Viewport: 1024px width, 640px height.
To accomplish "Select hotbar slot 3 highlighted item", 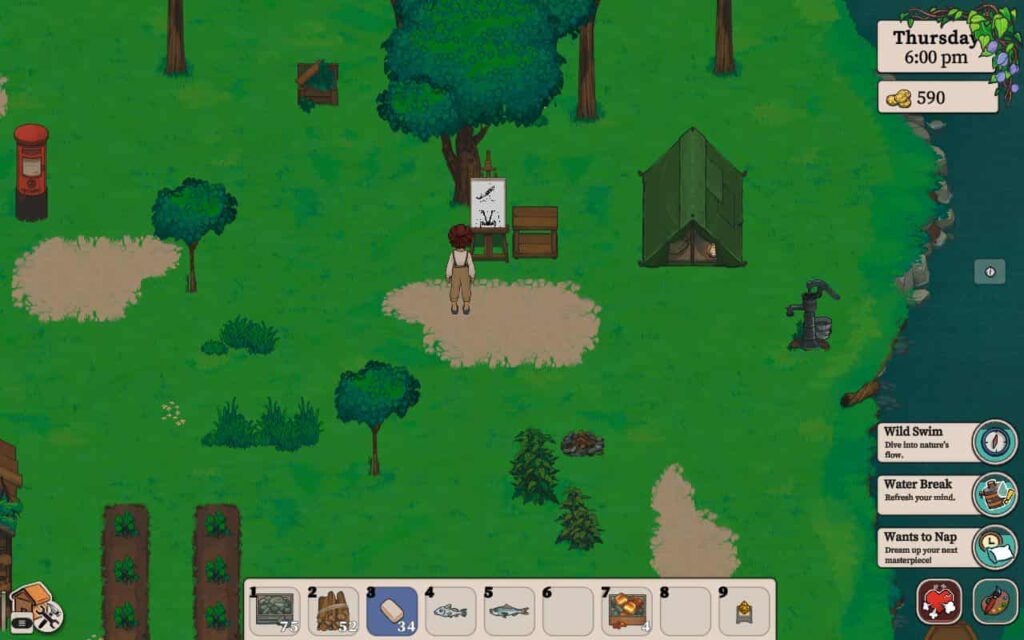I will point(392,611).
